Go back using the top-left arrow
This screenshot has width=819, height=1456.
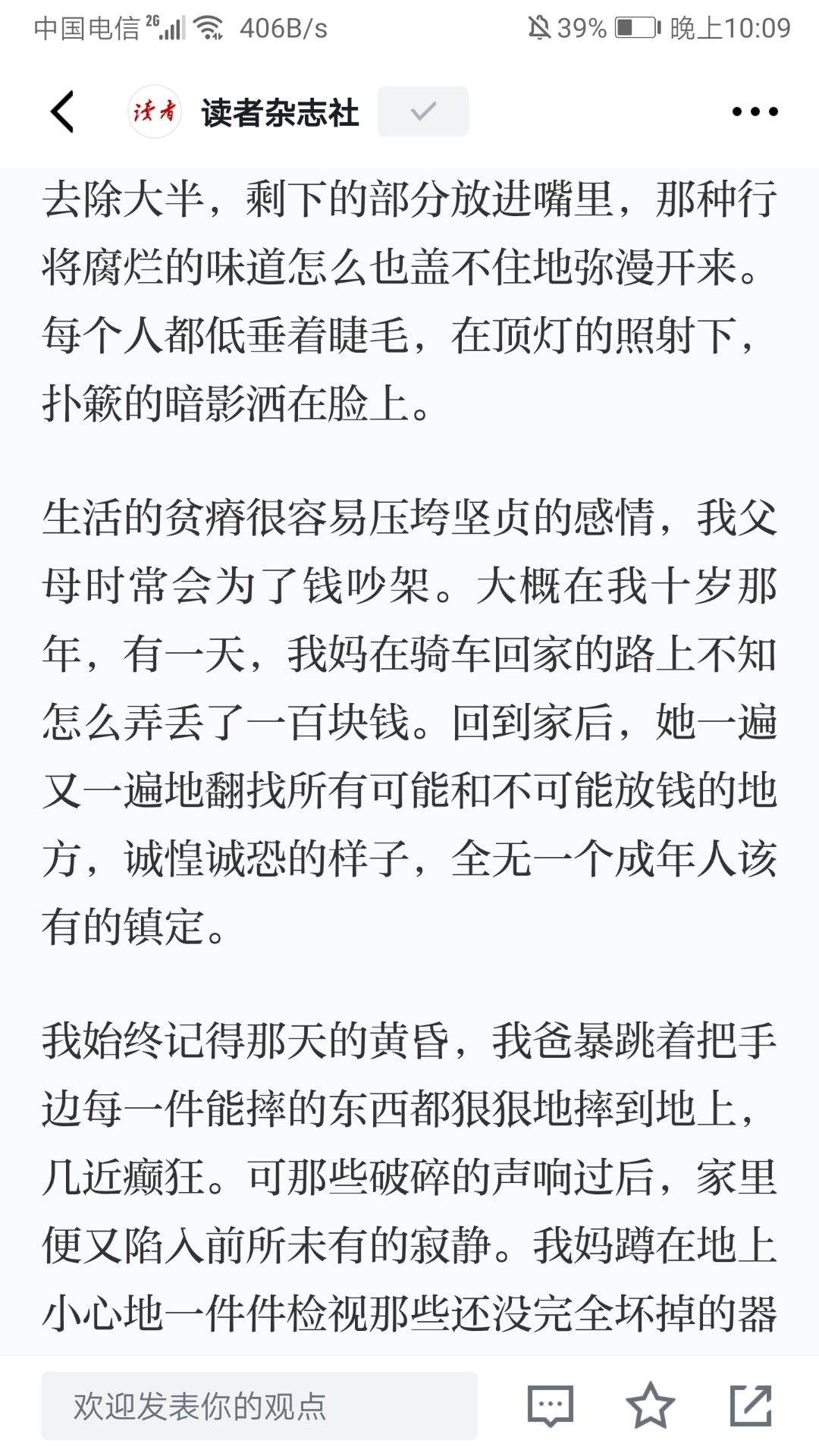(x=62, y=111)
